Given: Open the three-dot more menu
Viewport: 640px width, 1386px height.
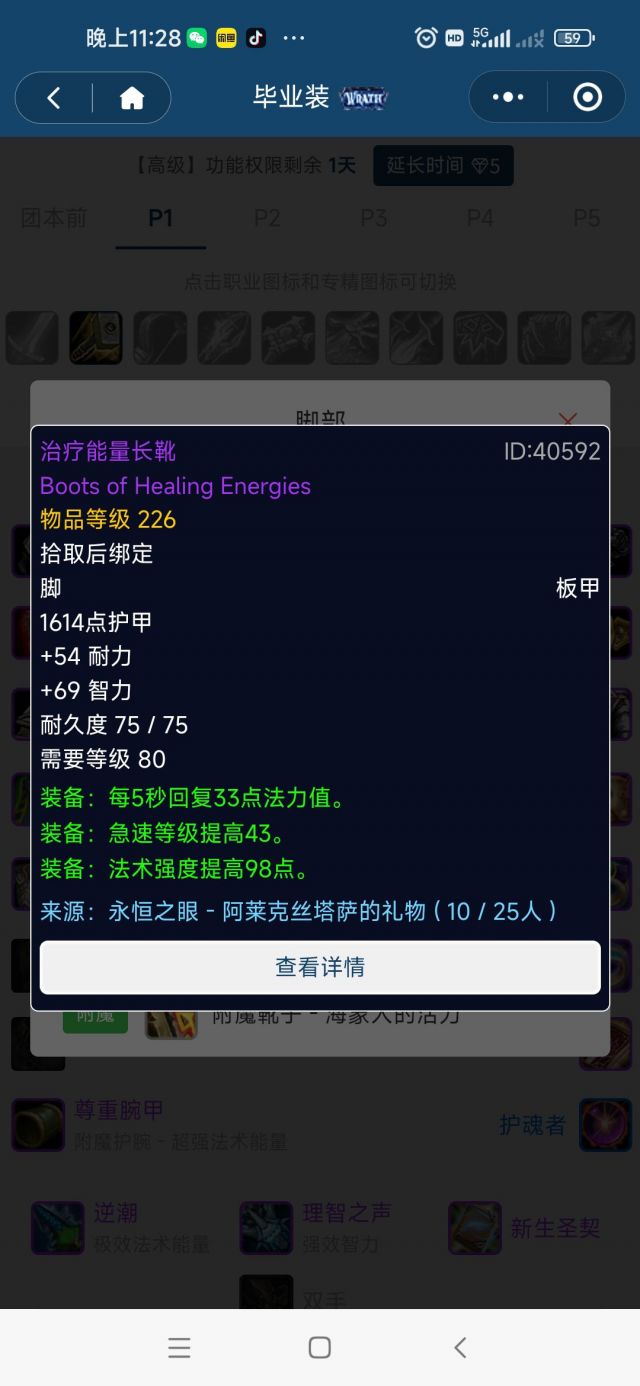Looking at the screenshot, I should (508, 97).
